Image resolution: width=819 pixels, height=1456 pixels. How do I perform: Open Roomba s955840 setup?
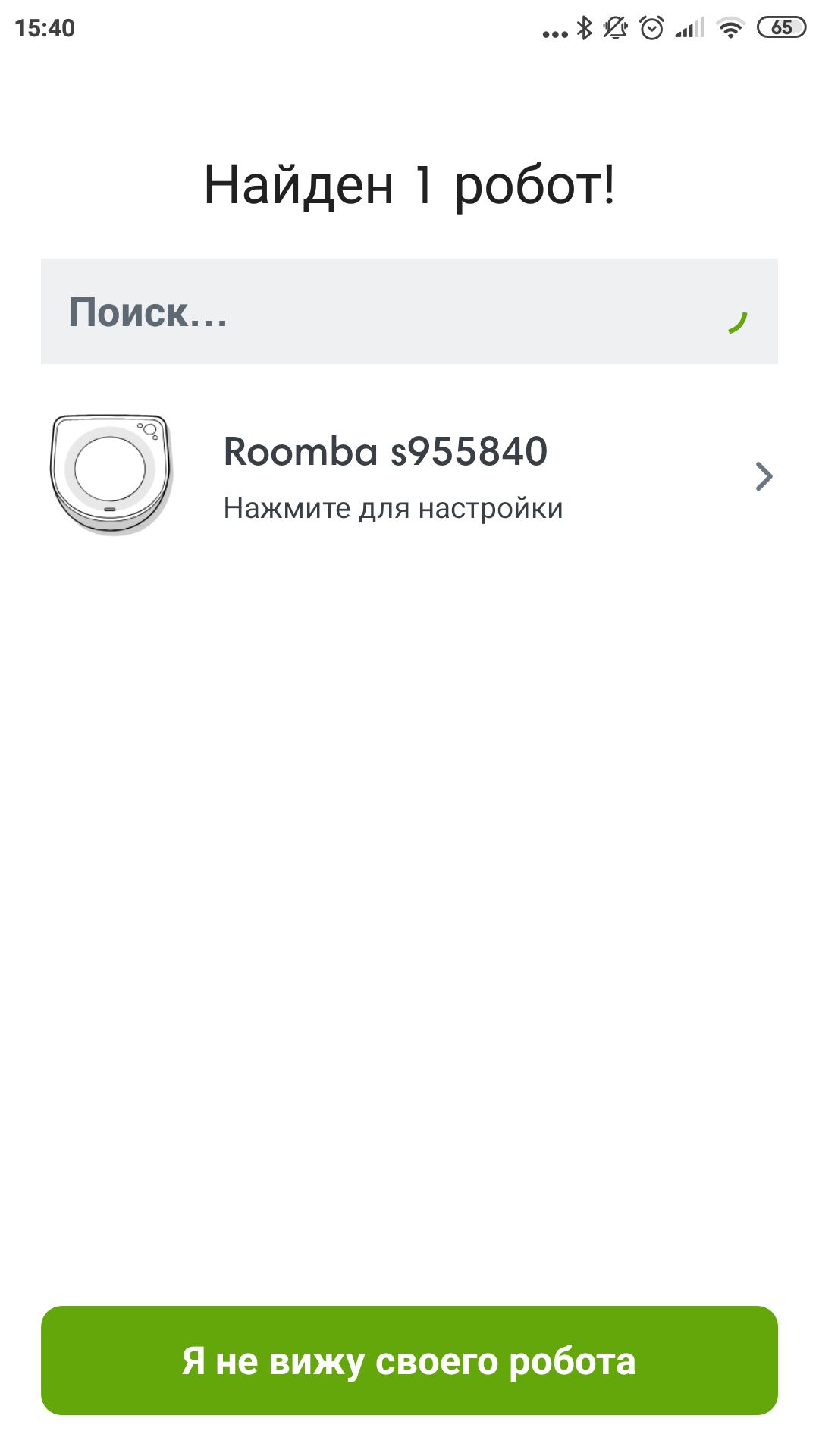pyautogui.click(x=409, y=476)
